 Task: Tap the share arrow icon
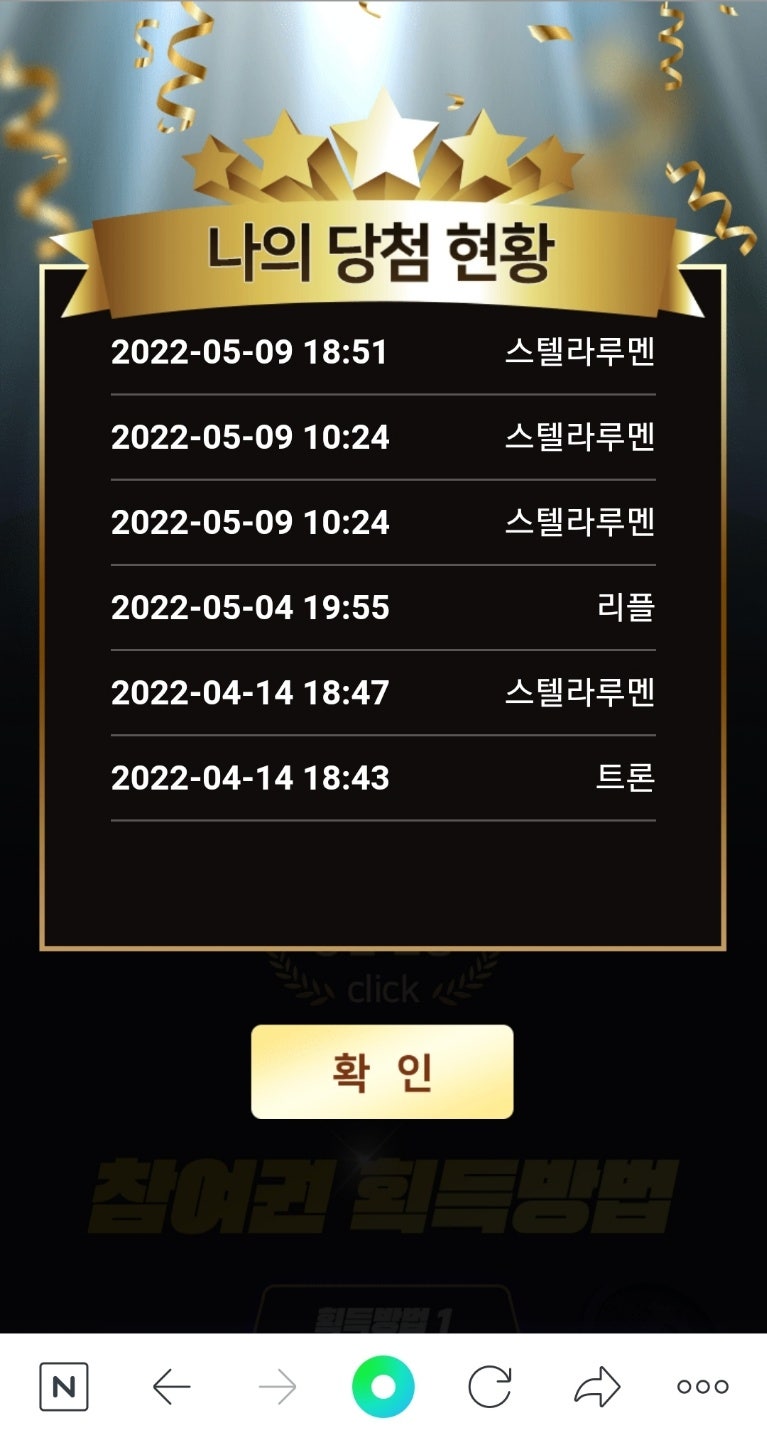594,1386
